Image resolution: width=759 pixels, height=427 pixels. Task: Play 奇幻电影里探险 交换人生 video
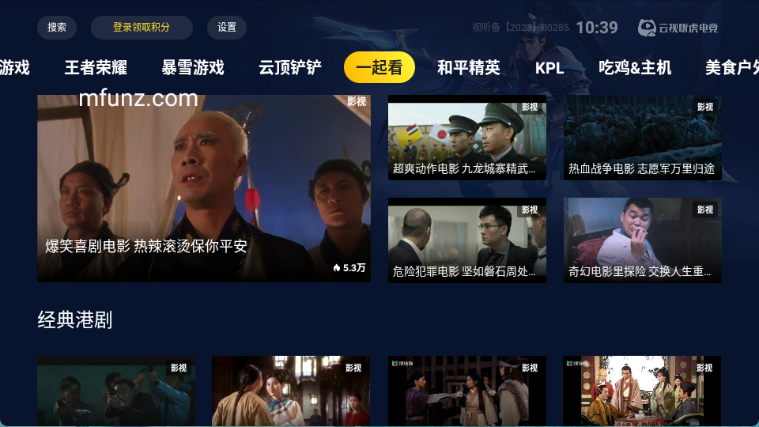(x=642, y=240)
